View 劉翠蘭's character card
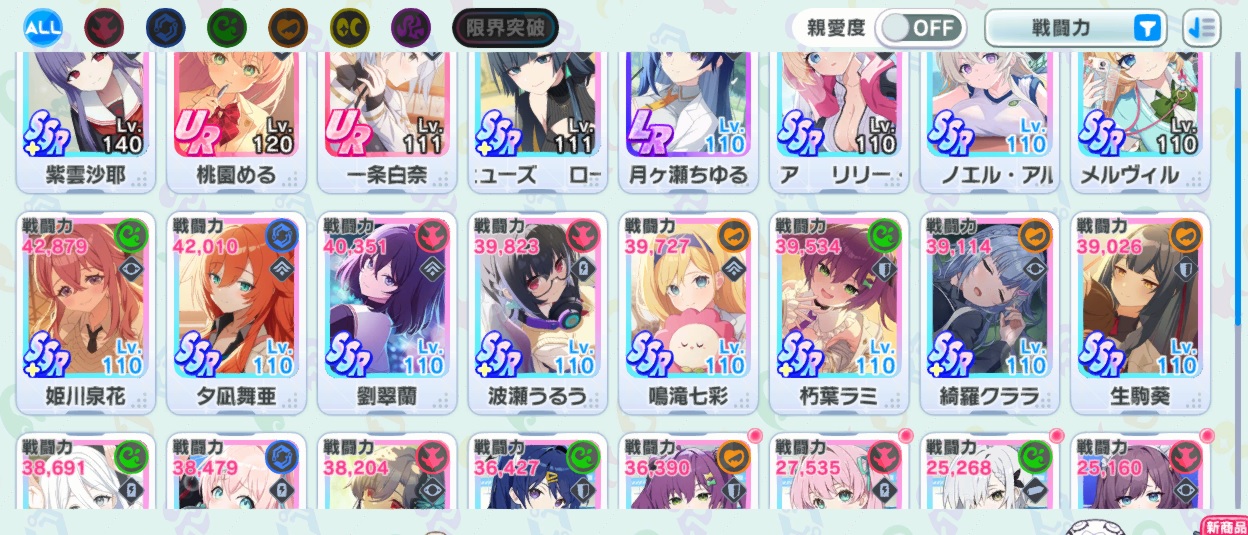Image resolution: width=1248 pixels, height=535 pixels. point(386,310)
